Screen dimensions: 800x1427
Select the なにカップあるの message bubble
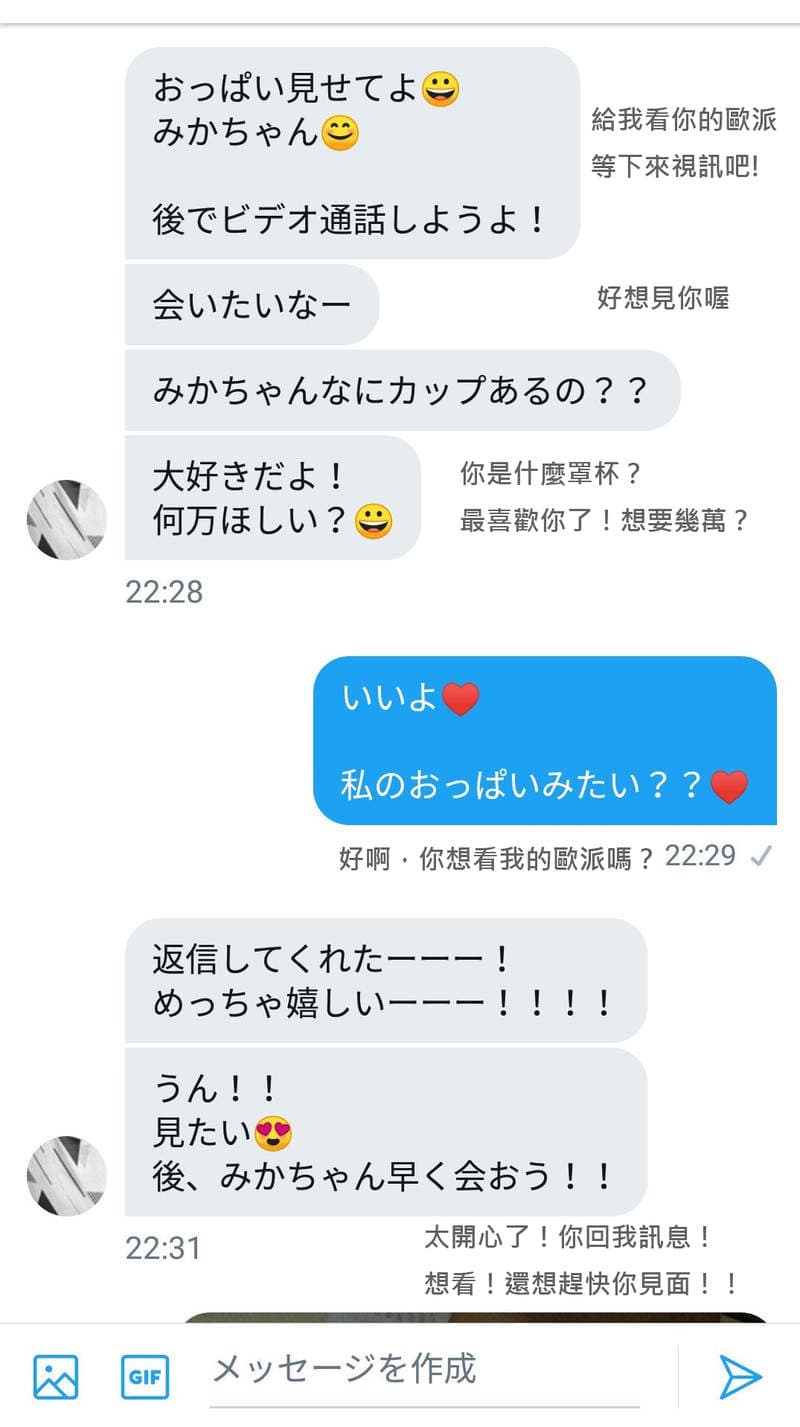[x=400, y=390]
